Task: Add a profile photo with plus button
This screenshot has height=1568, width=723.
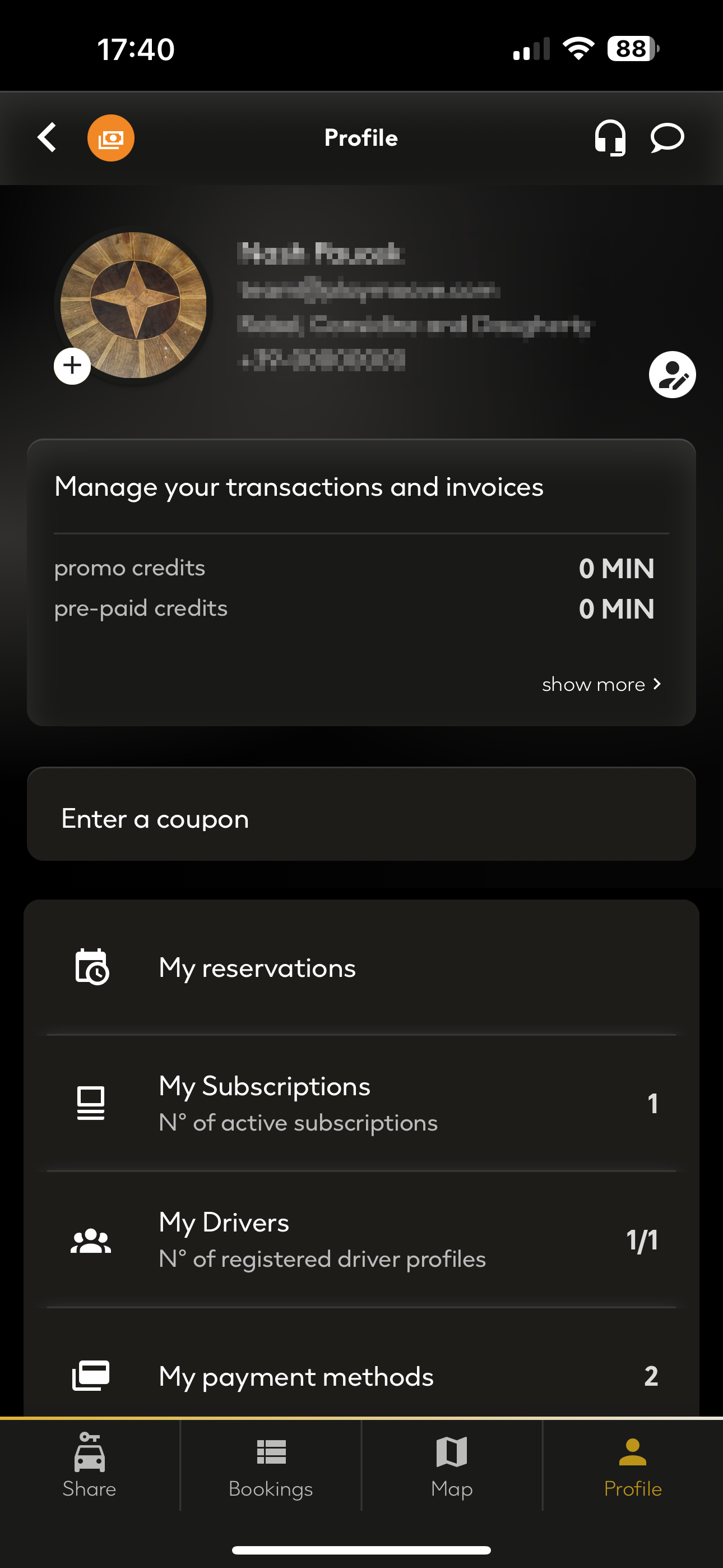Action: point(72,366)
